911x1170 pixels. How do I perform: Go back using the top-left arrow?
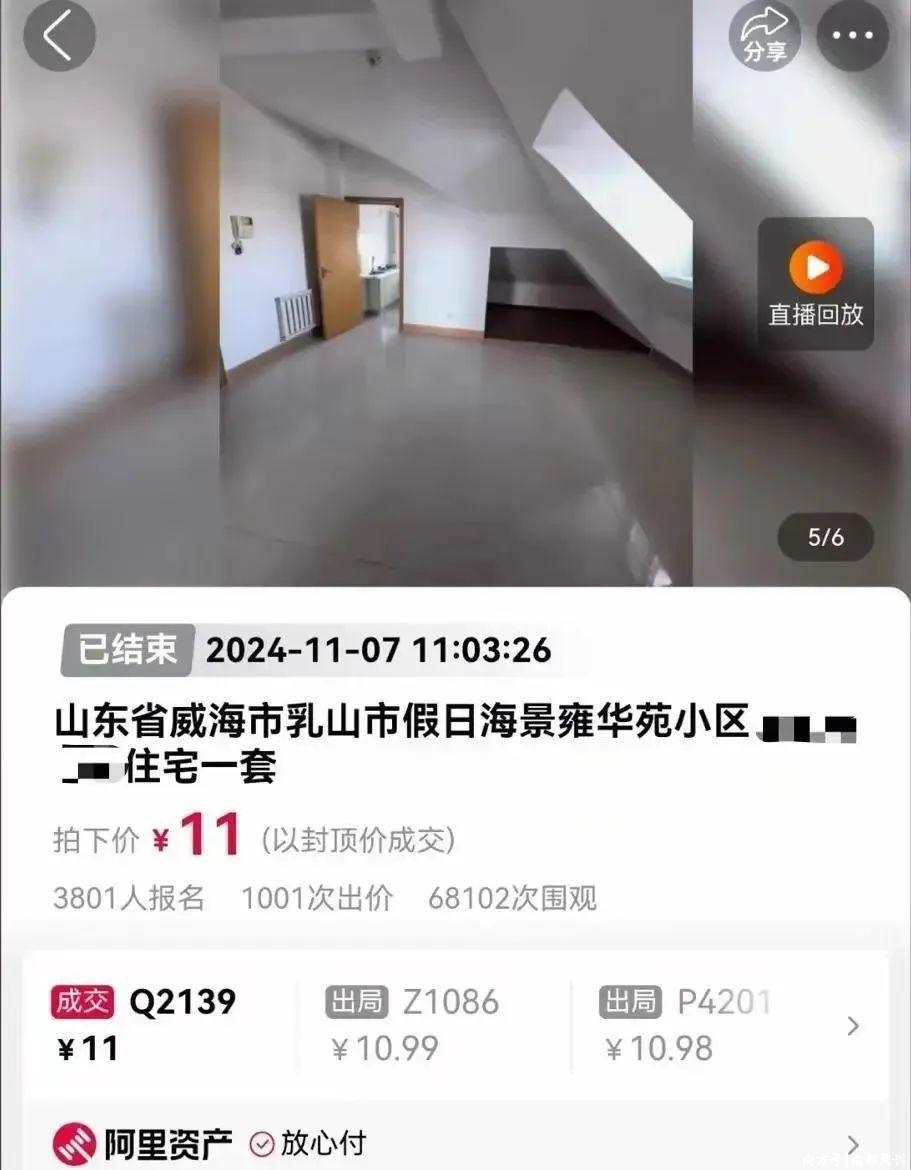click(59, 36)
